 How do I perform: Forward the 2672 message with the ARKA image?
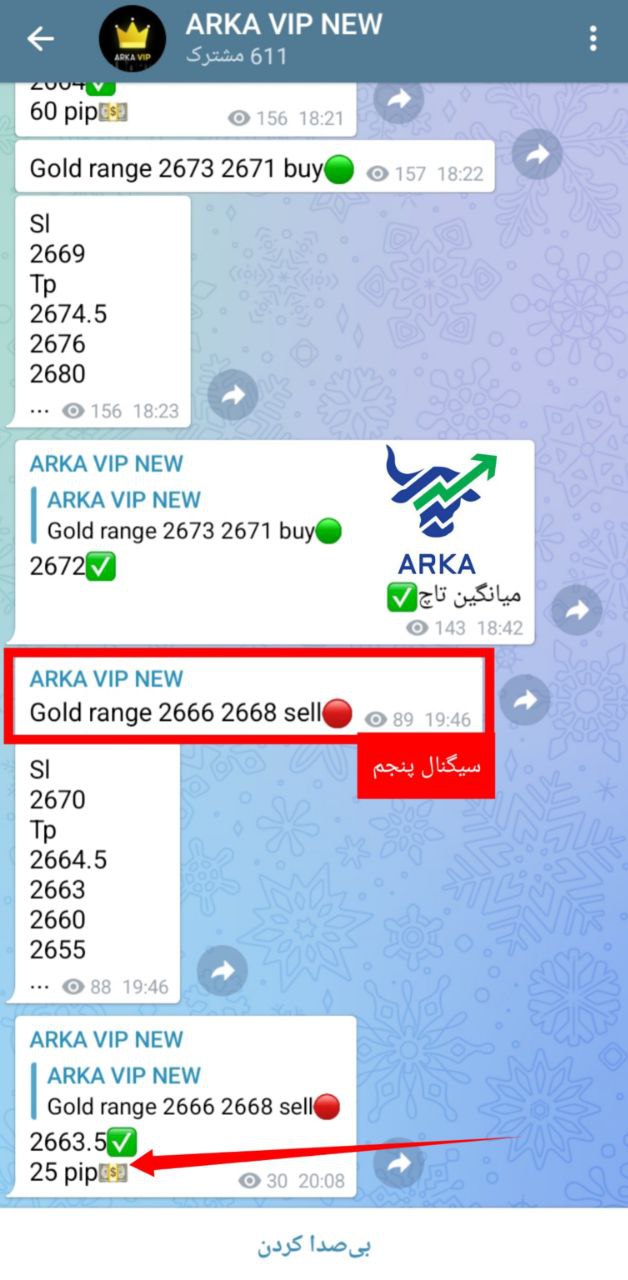click(577, 610)
